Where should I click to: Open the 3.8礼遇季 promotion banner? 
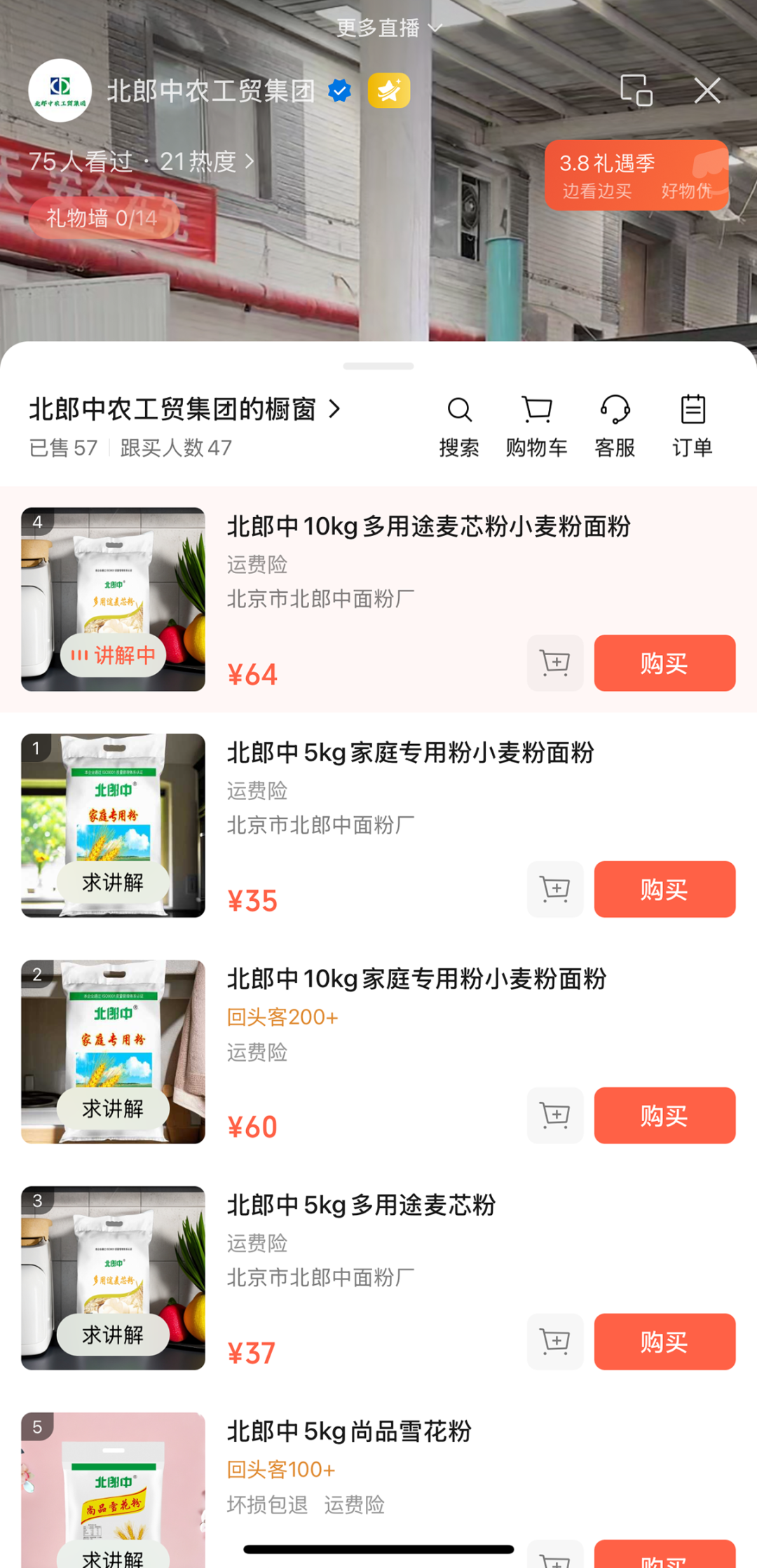(x=636, y=175)
